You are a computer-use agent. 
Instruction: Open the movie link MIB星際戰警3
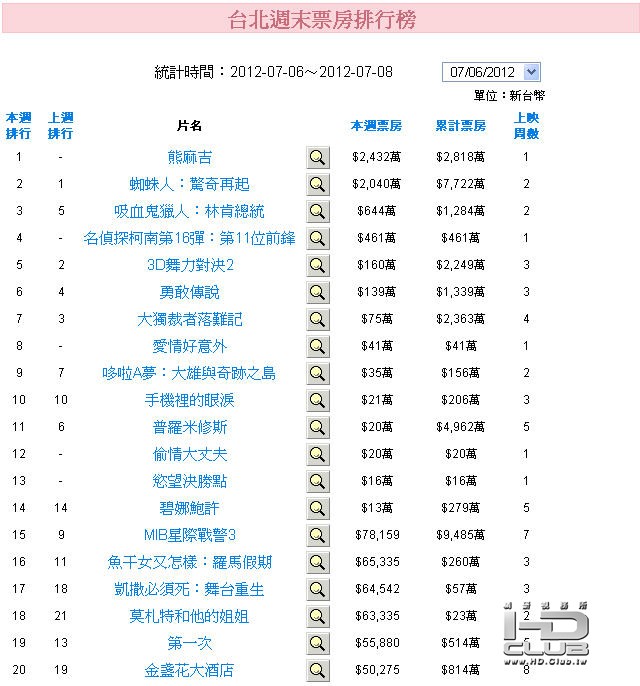coord(190,536)
